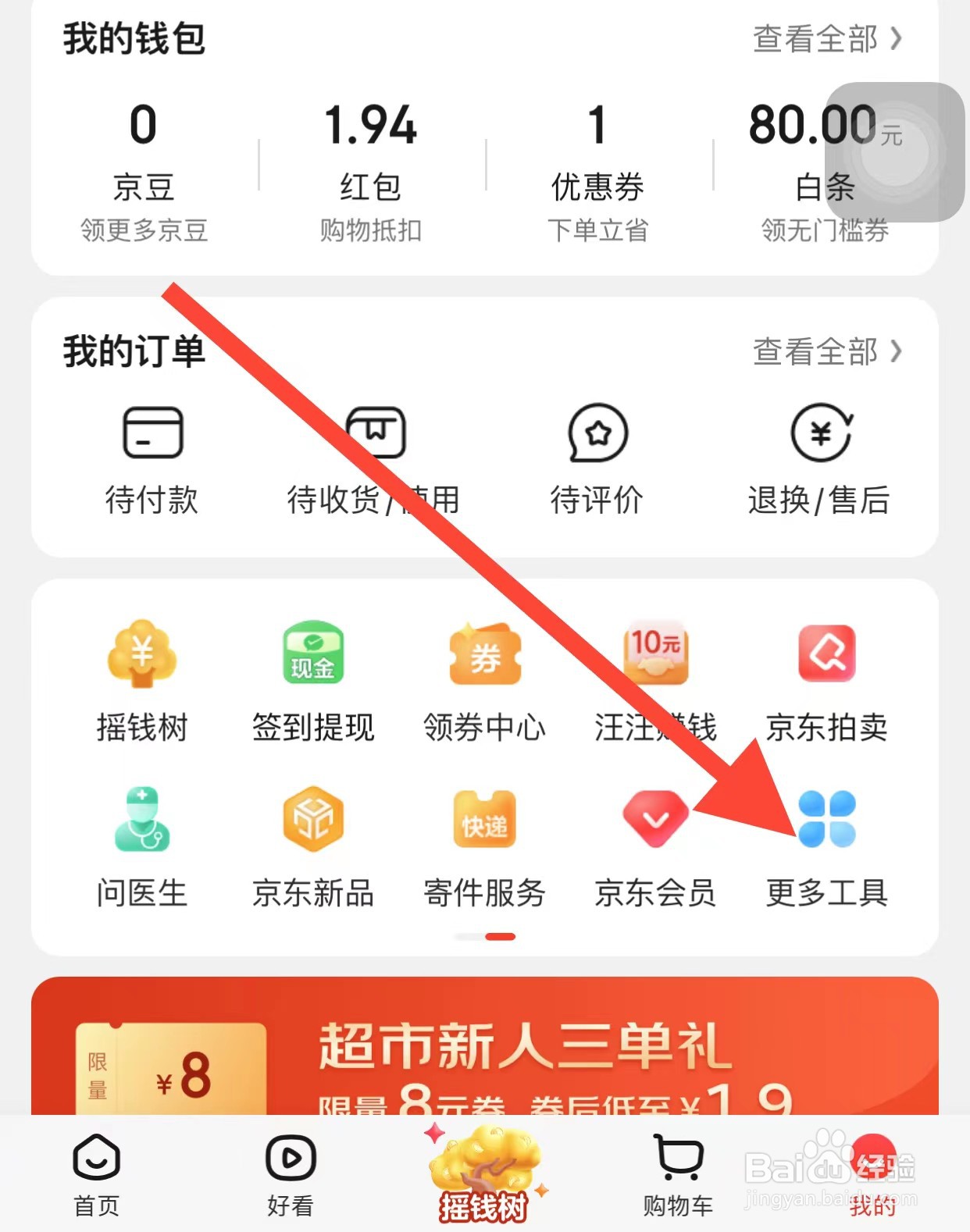The image size is (970, 1232).
Task: Open 更多工具 more tools
Action: [x=828, y=851]
